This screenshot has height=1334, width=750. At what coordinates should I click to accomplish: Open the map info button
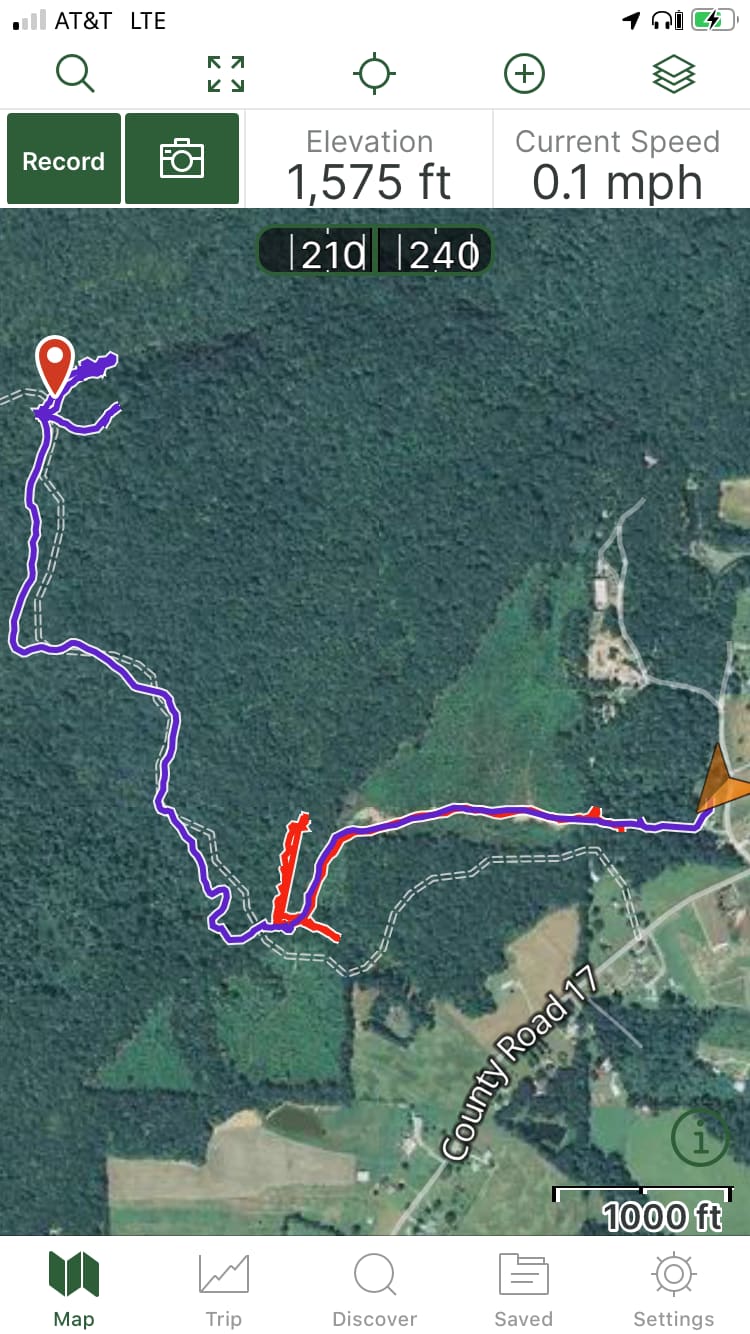pyautogui.click(x=699, y=1137)
